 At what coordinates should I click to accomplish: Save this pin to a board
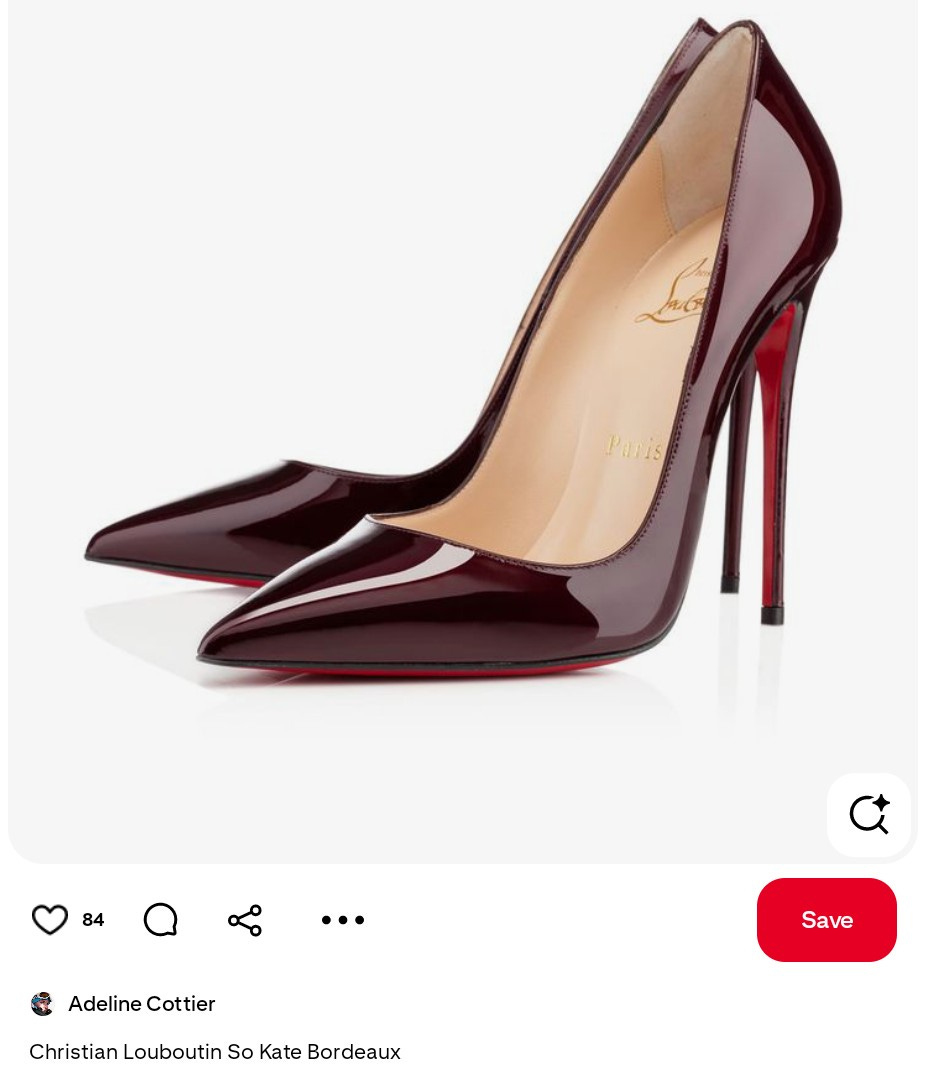coord(826,919)
